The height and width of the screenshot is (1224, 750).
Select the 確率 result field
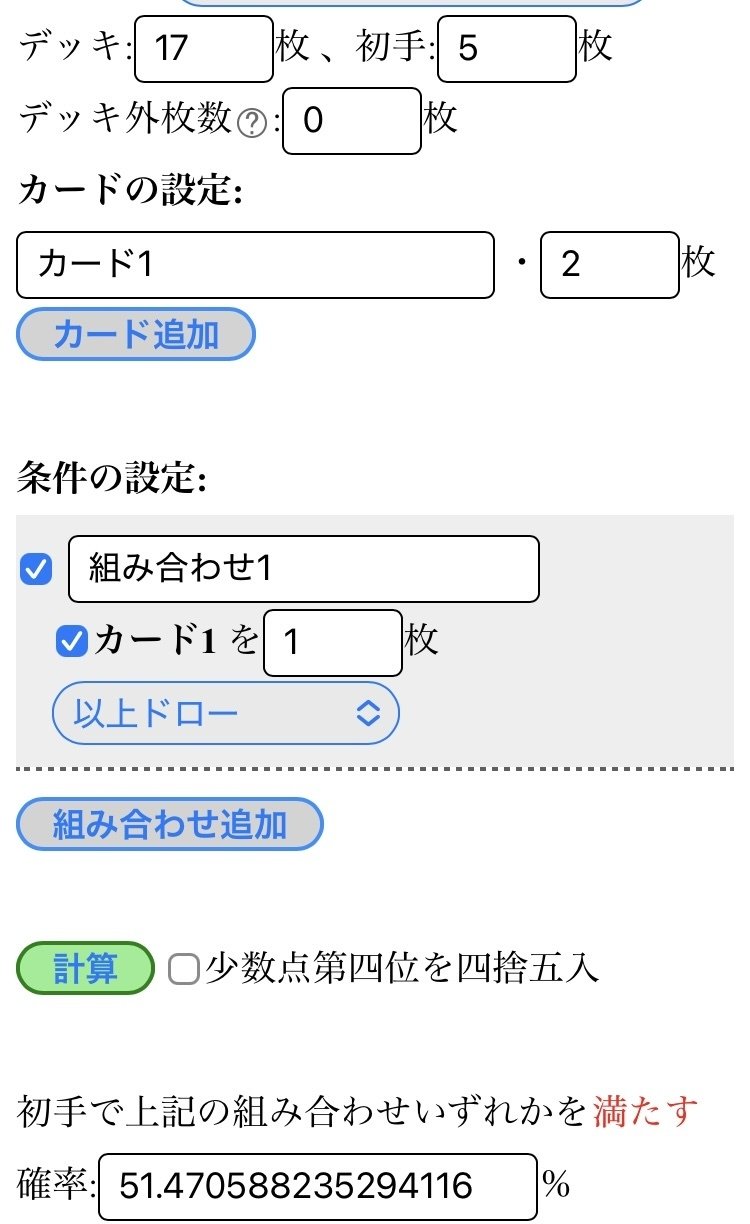click(x=318, y=1186)
